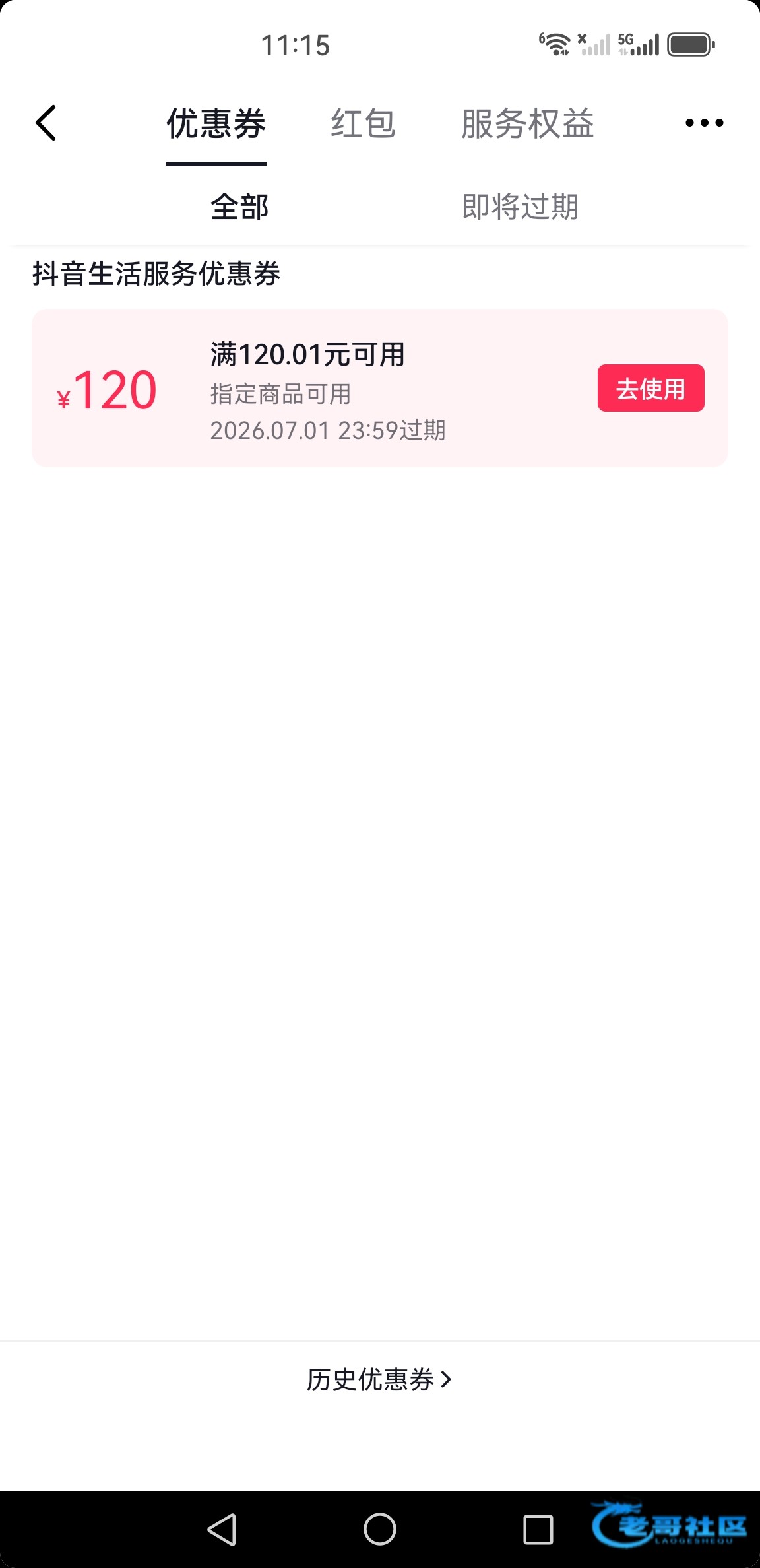Viewport: 760px width, 1568px height.
Task: Filter by 即将过期 coupons
Action: [520, 207]
